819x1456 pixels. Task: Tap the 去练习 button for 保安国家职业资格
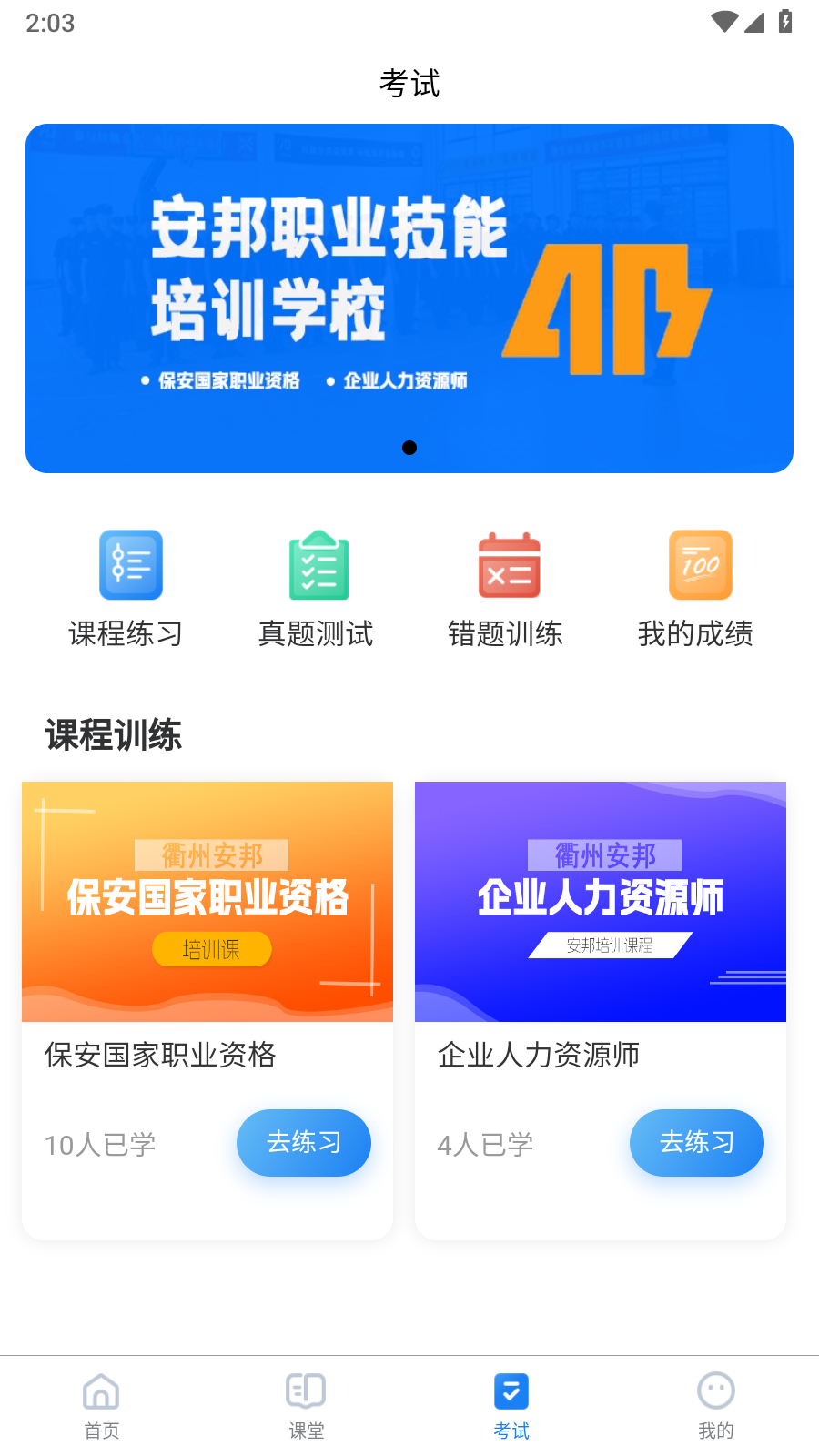(303, 1143)
